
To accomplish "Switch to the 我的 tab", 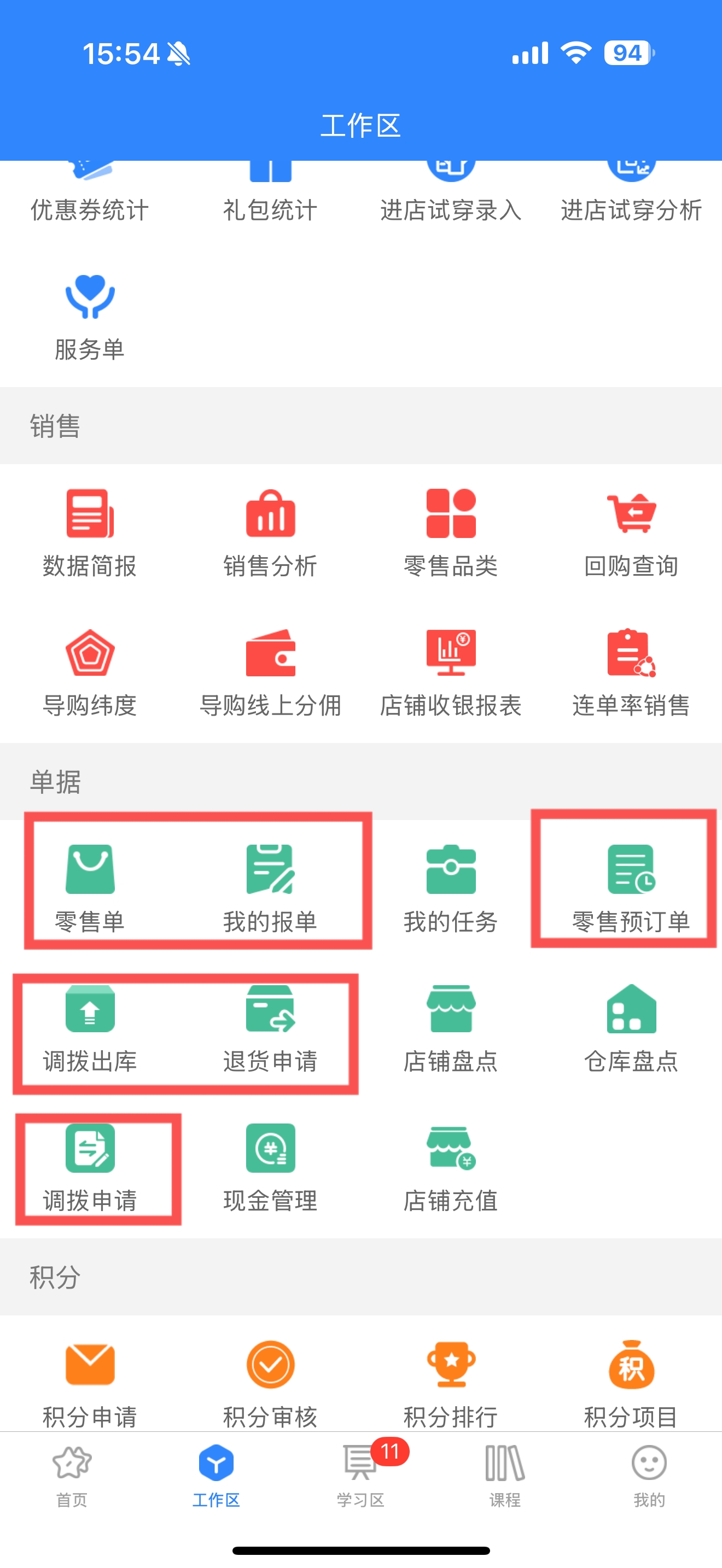I will pyautogui.click(x=650, y=1476).
